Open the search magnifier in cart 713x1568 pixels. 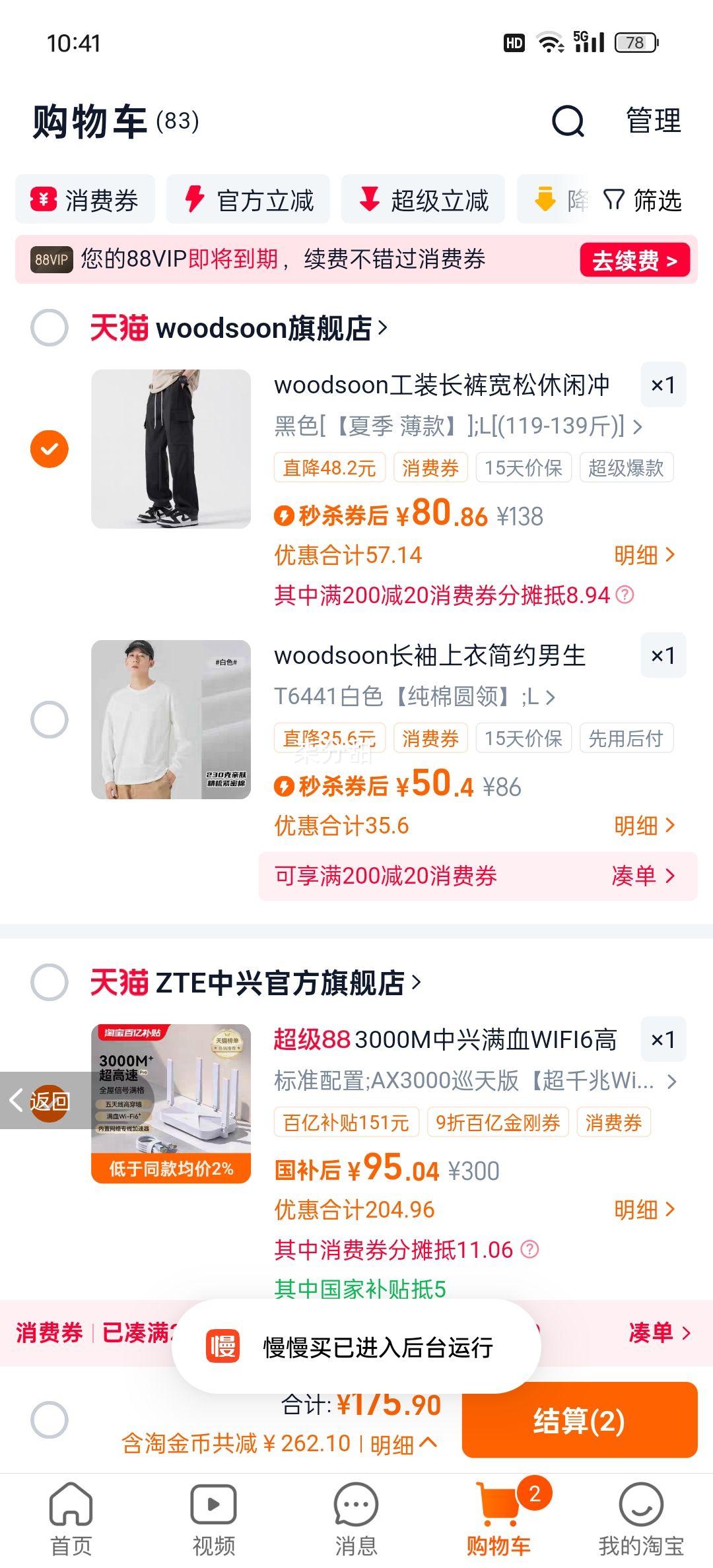[x=568, y=122]
